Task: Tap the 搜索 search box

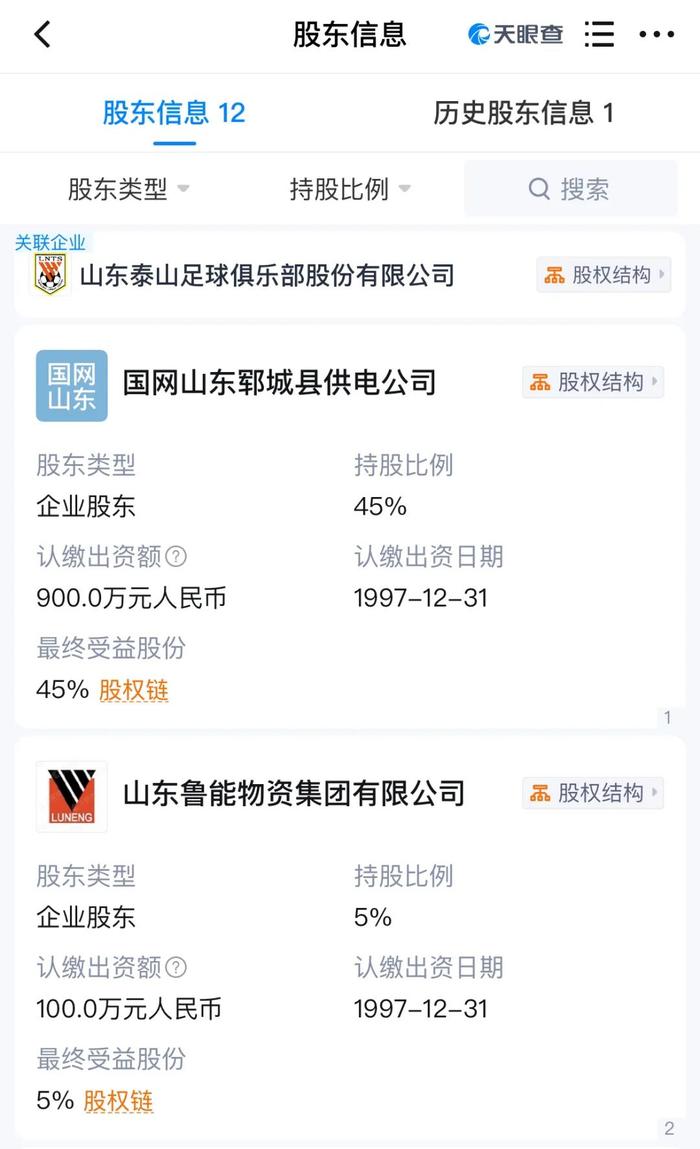Action: tap(570, 189)
